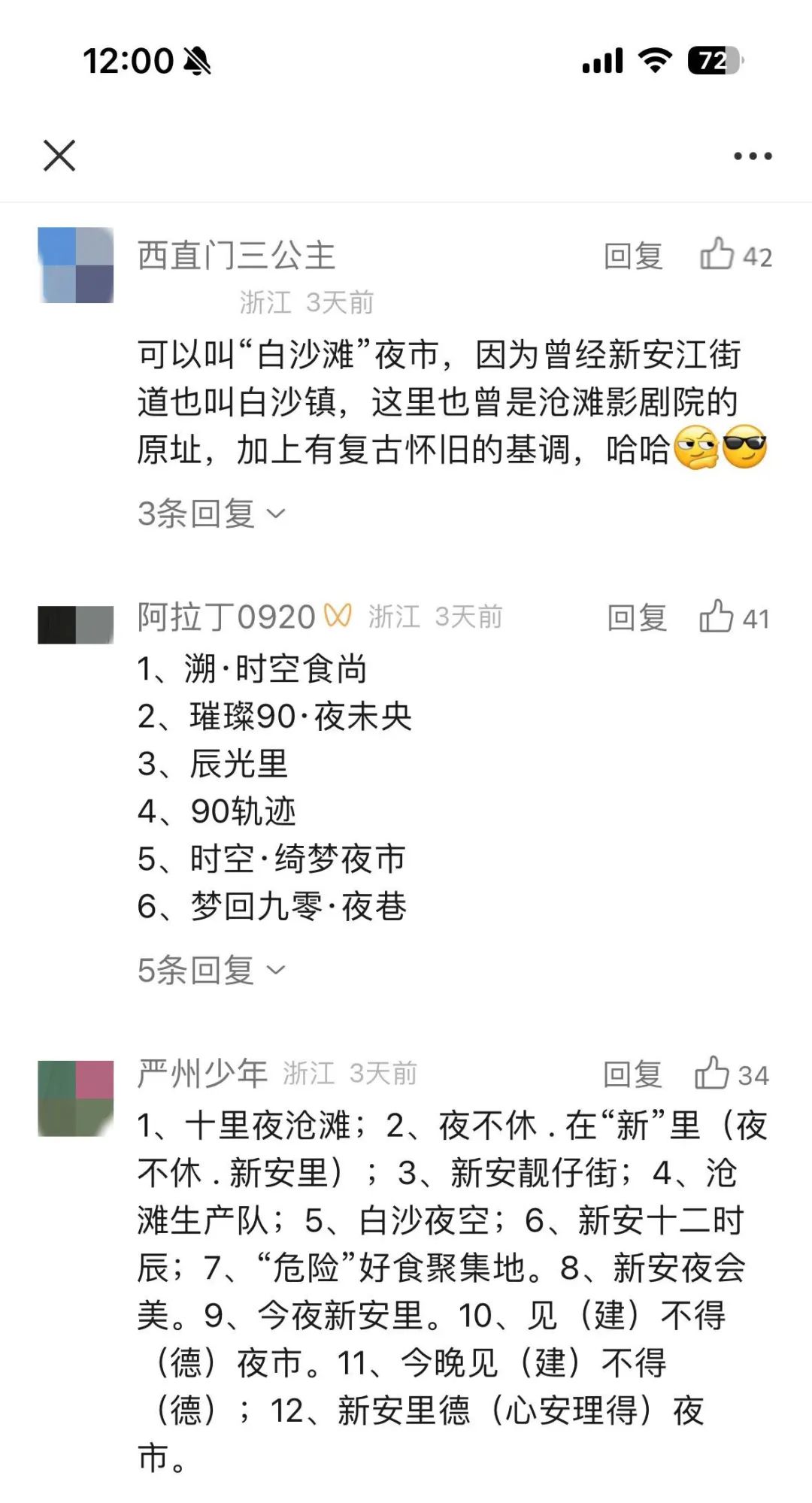Reply to 西直门三公主's comment
812x1503 pixels.
coord(633,256)
